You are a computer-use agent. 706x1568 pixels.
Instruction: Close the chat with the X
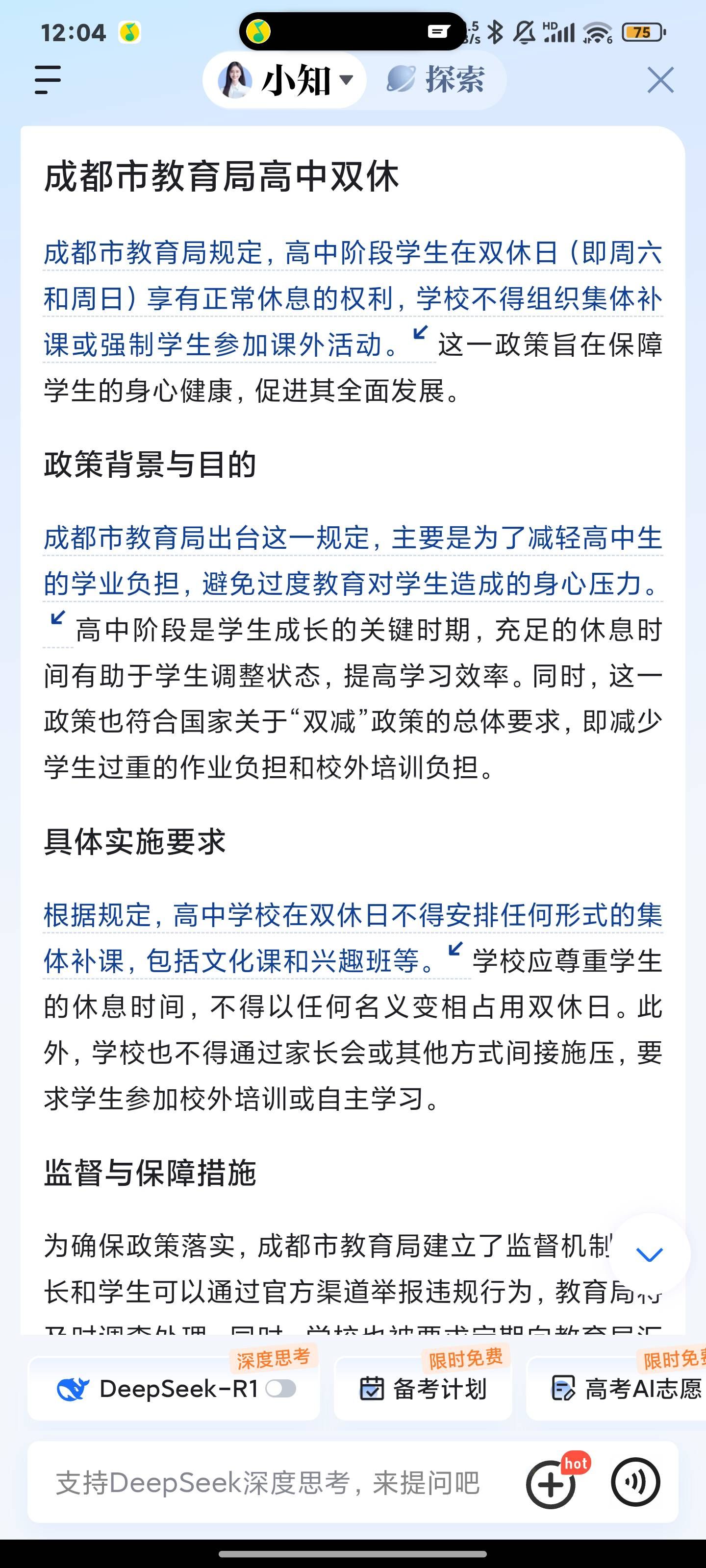[660, 80]
